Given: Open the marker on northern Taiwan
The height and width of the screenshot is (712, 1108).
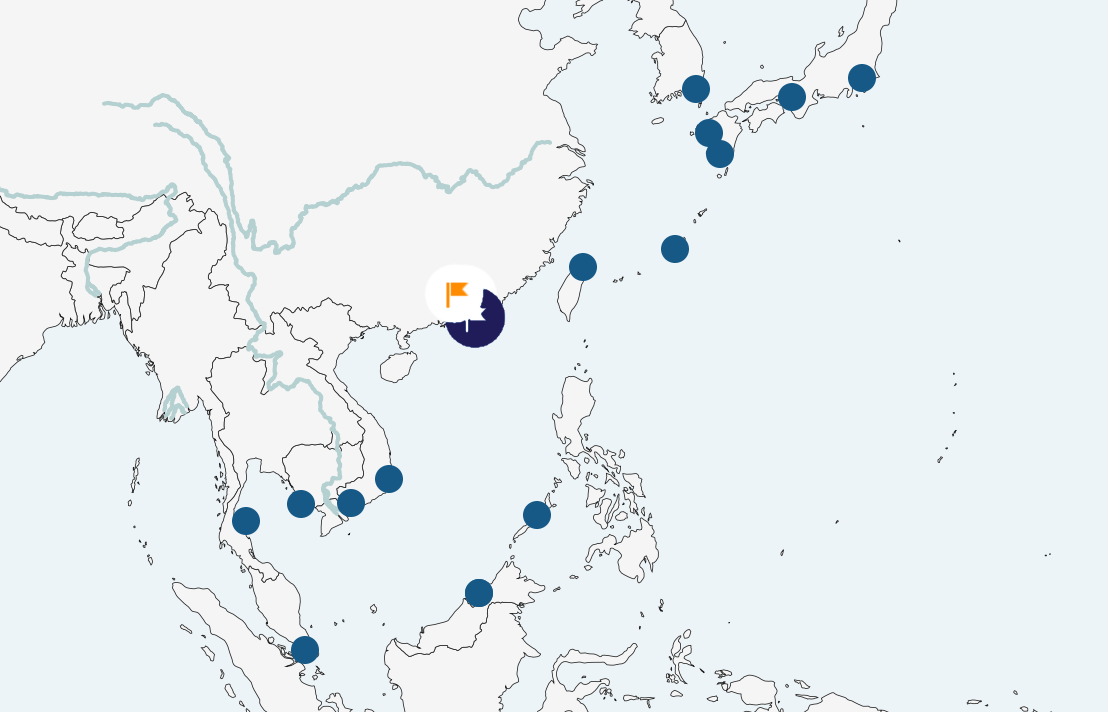Looking at the screenshot, I should coord(583,267).
